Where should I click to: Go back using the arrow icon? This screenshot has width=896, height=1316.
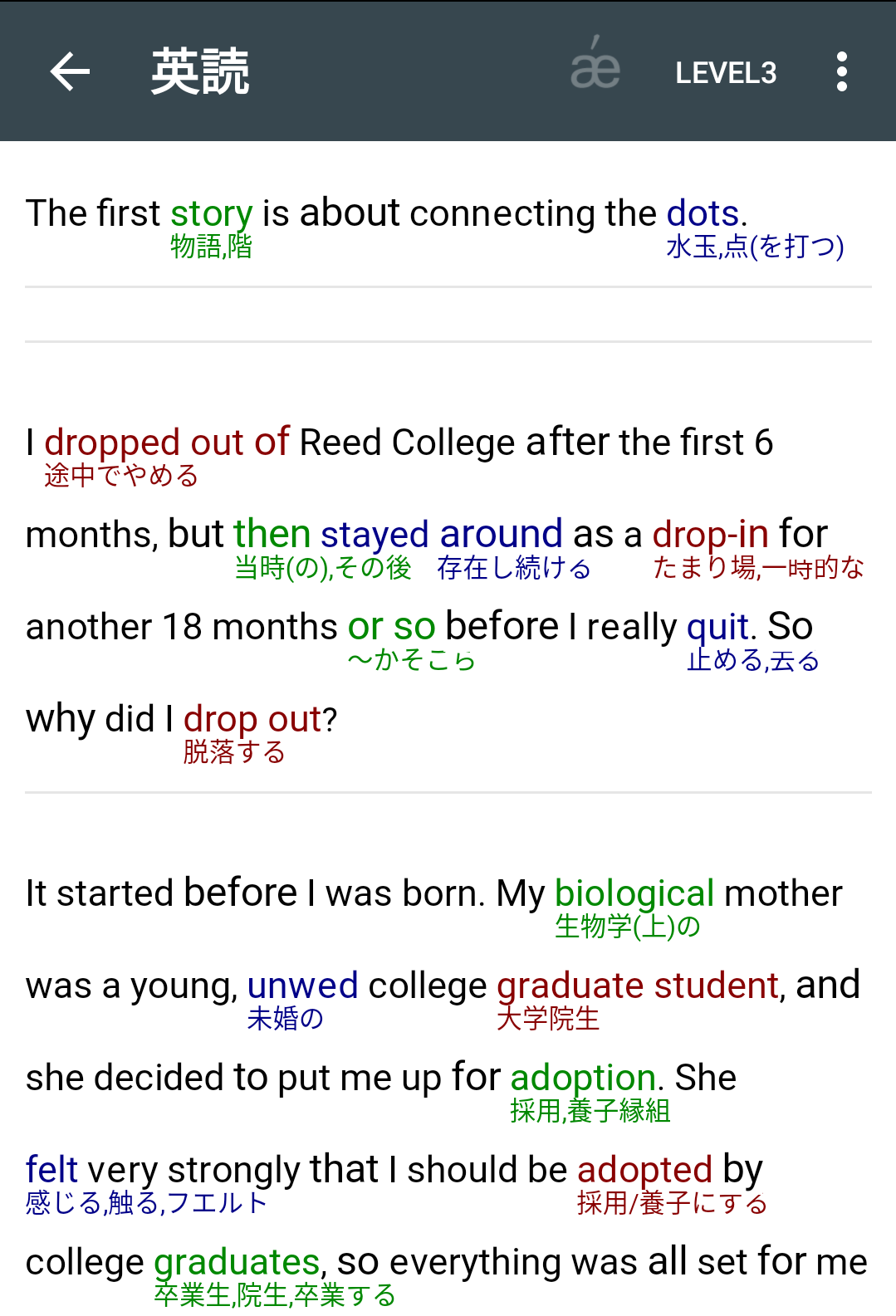(x=70, y=72)
